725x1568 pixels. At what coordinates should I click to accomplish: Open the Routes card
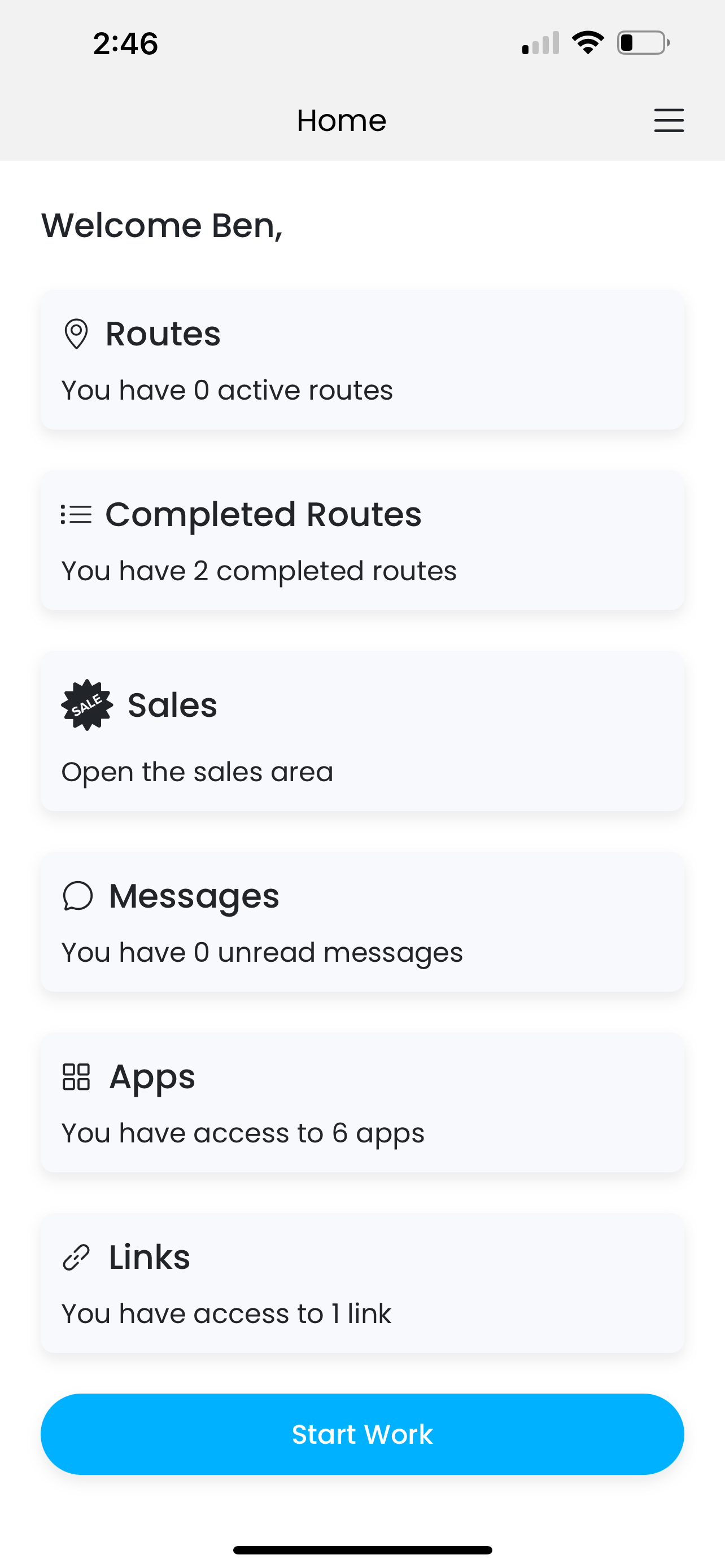(362, 360)
